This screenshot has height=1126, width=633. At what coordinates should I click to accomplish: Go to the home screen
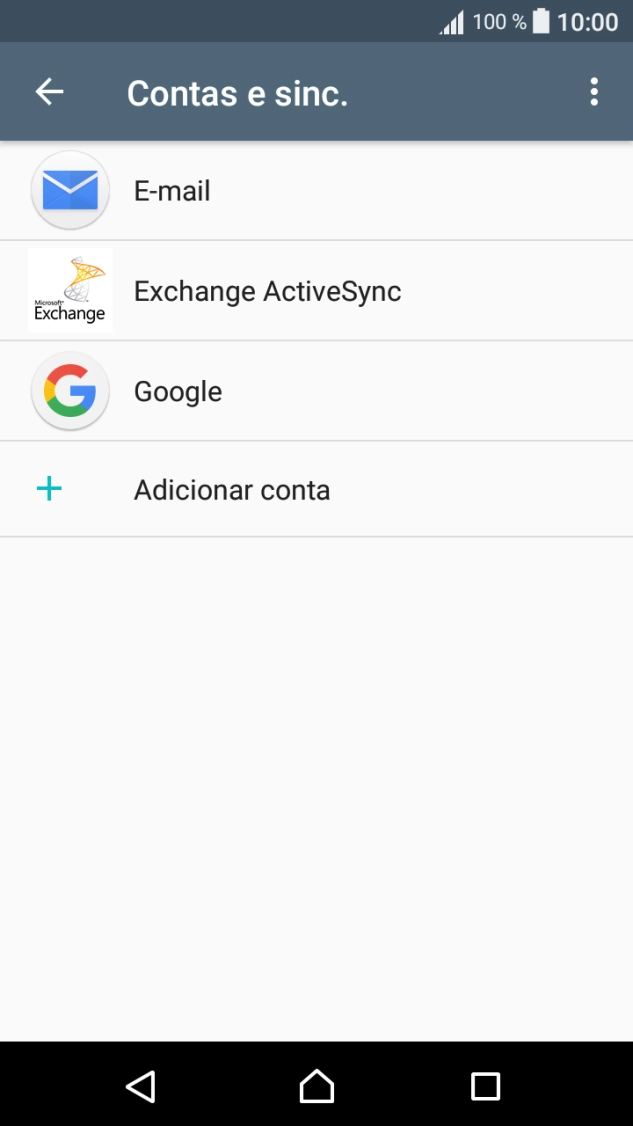[x=316, y=1086]
